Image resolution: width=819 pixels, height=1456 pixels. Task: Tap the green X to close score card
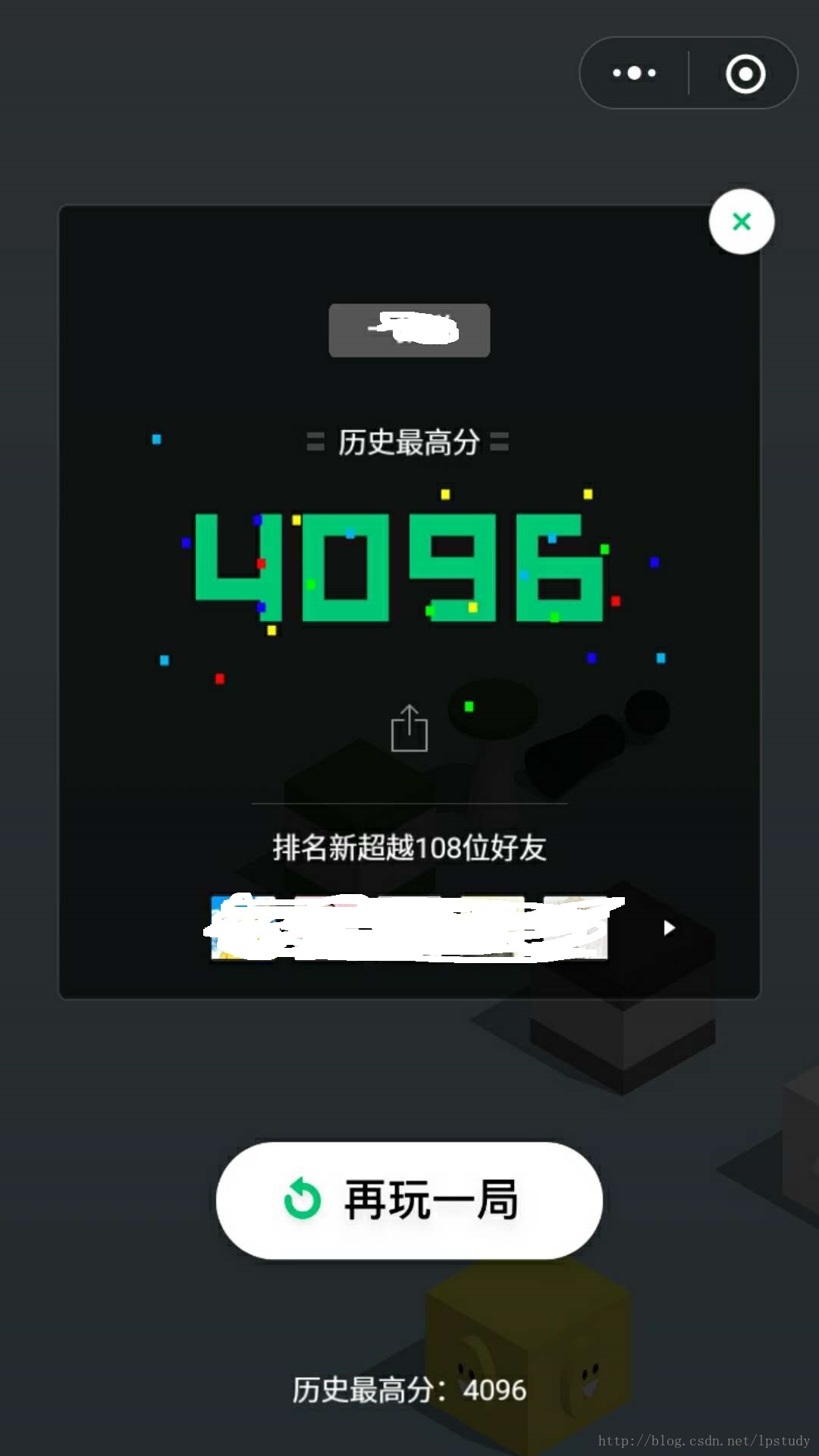tap(741, 221)
